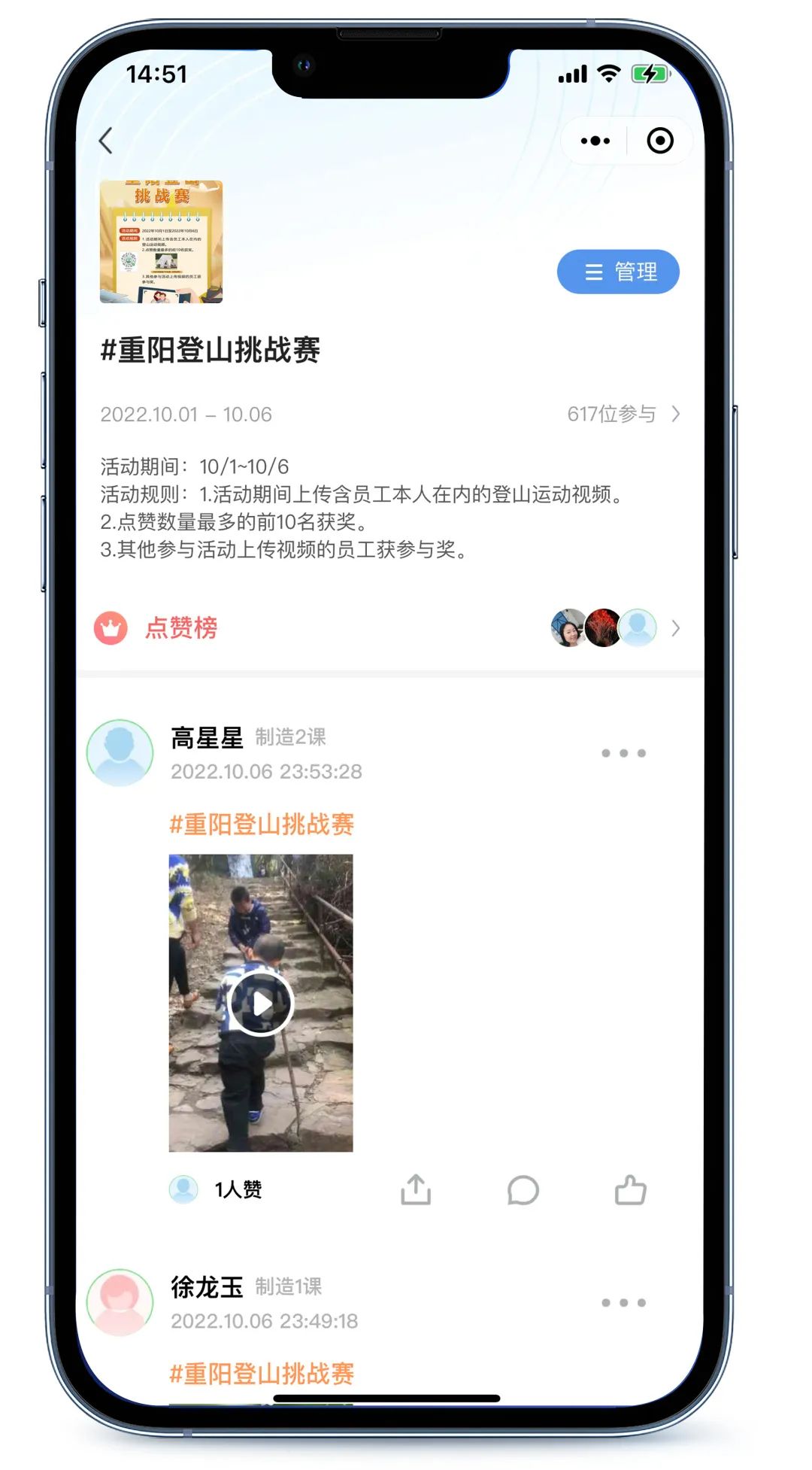Close the mini program with the circle icon
Screen dimensions: 812x1470
pos(659,141)
